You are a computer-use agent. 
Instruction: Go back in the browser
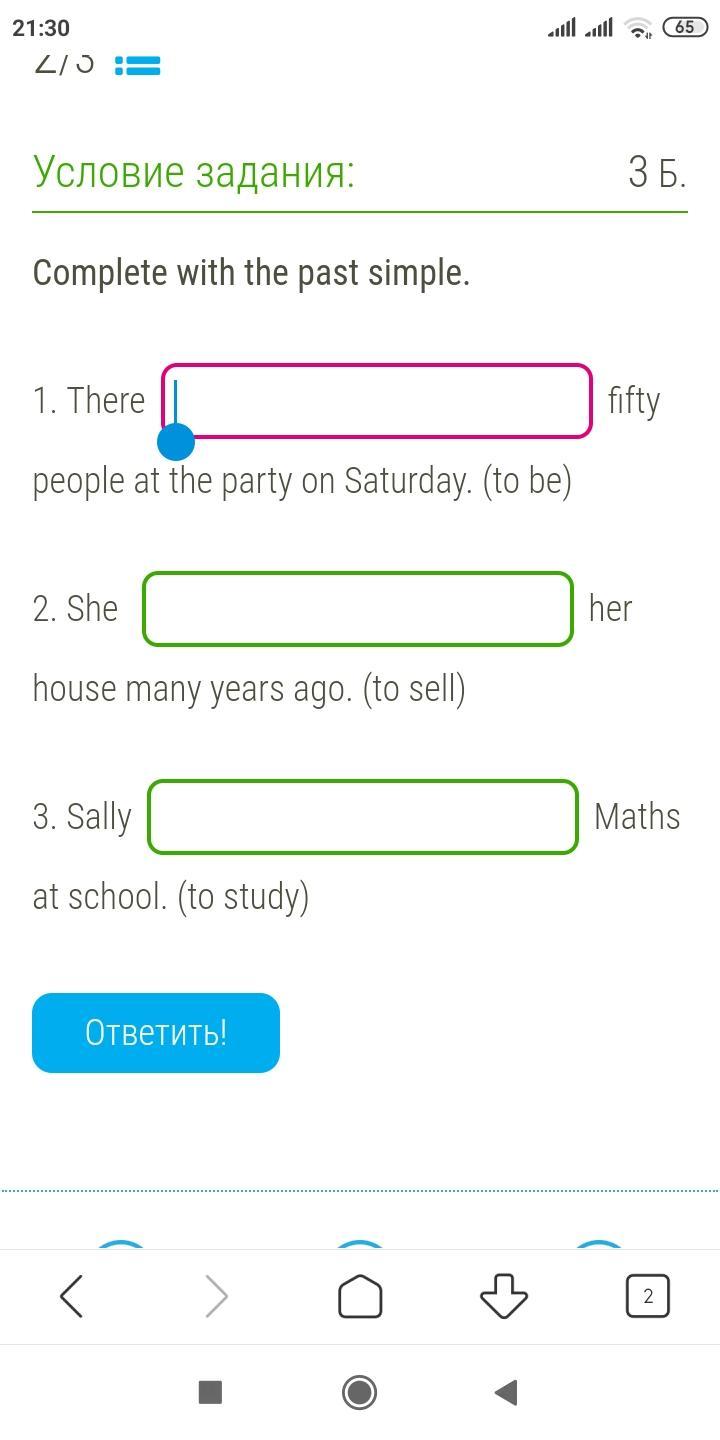pos(72,1297)
